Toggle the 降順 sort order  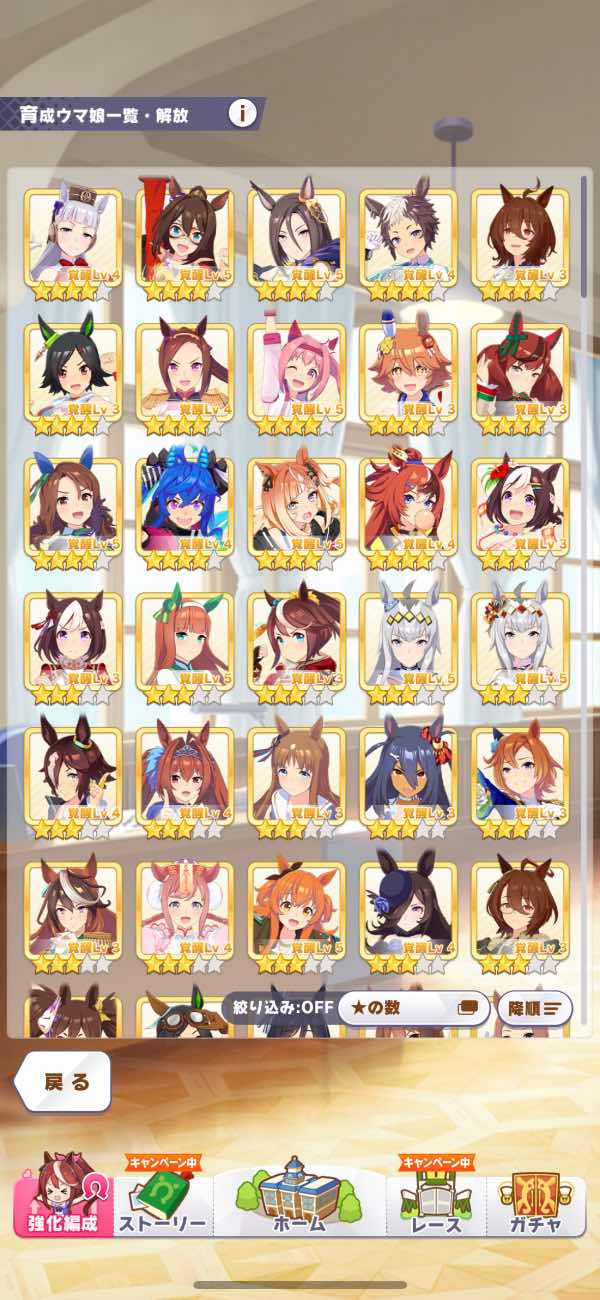534,1007
